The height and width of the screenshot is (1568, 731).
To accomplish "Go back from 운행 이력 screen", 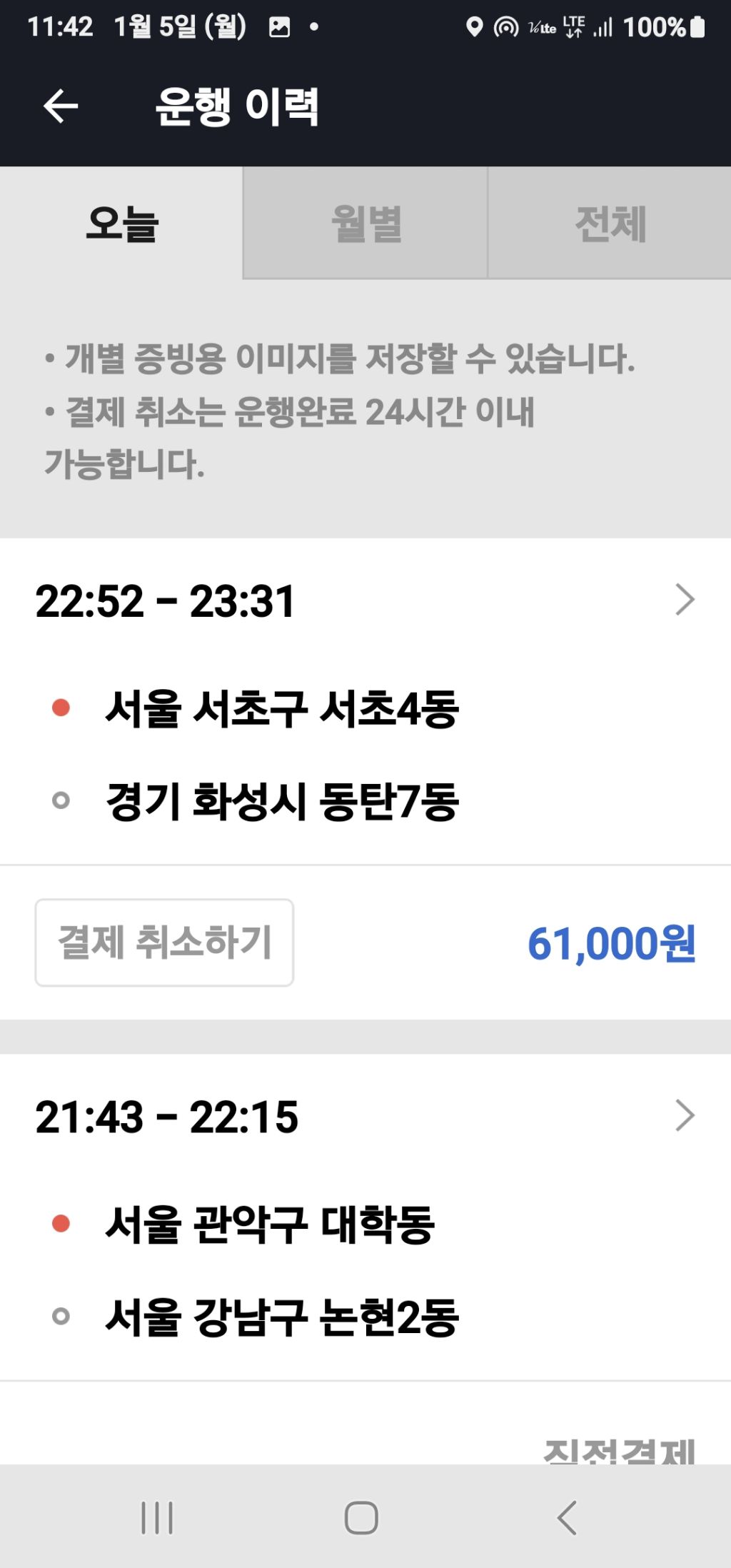I will click(61, 107).
